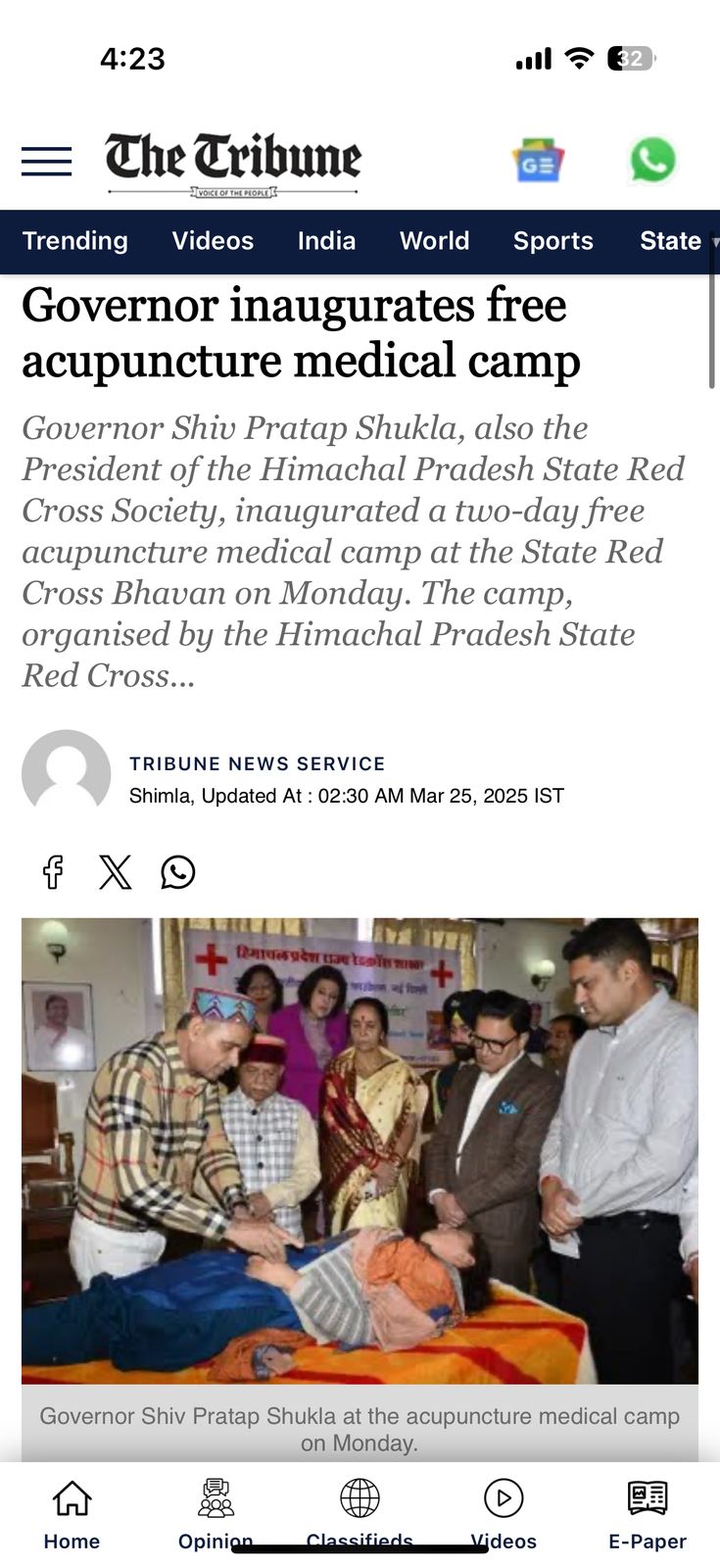Share the article on X
Image resolution: width=720 pixels, height=1568 pixels.
coord(116,871)
